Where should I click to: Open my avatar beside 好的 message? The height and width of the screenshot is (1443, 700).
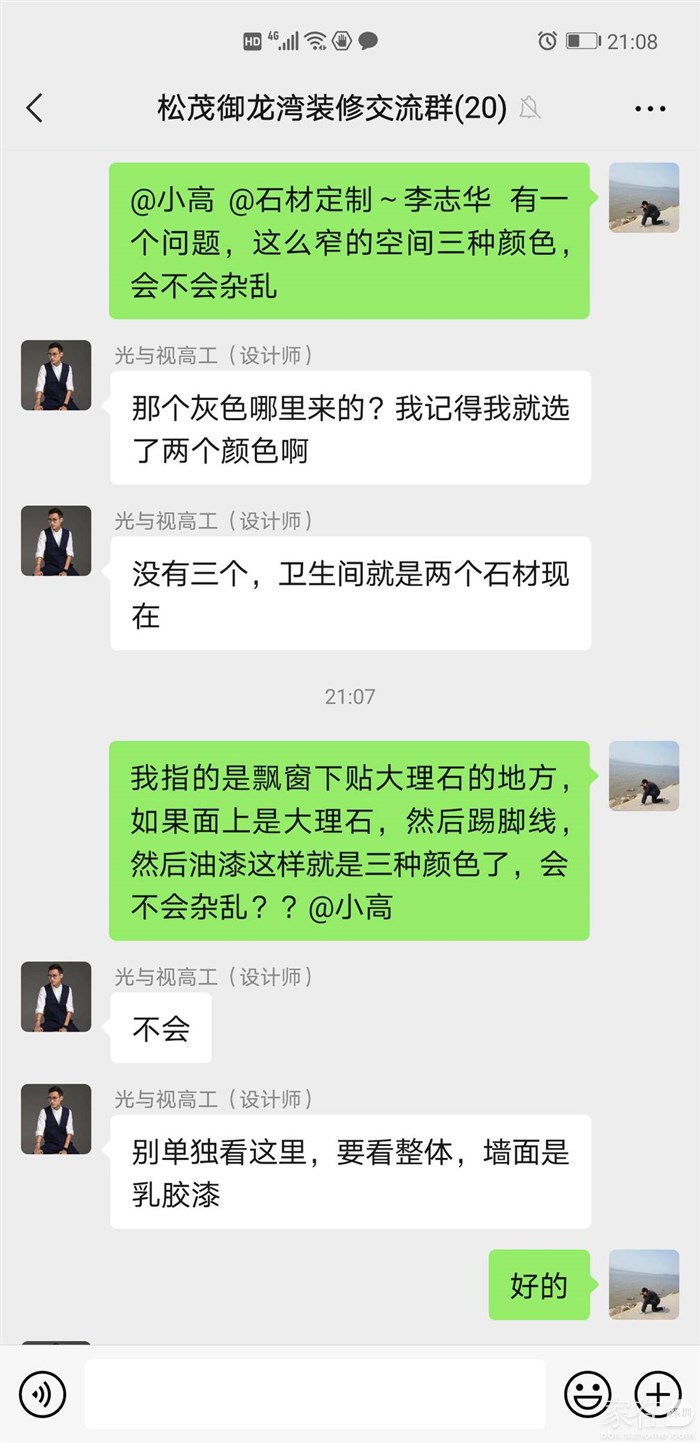point(644,1284)
